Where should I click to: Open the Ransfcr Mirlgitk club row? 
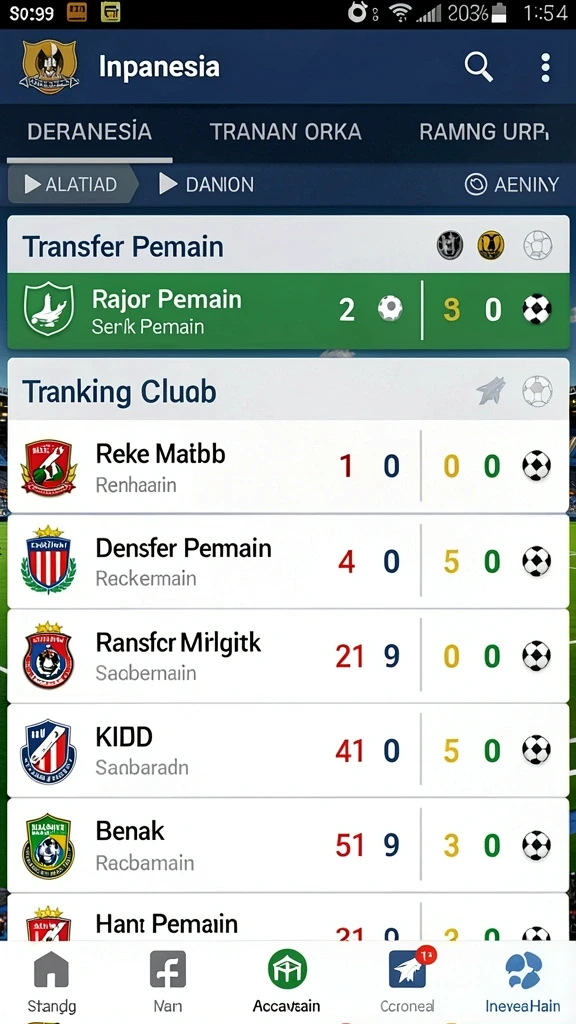pos(288,656)
